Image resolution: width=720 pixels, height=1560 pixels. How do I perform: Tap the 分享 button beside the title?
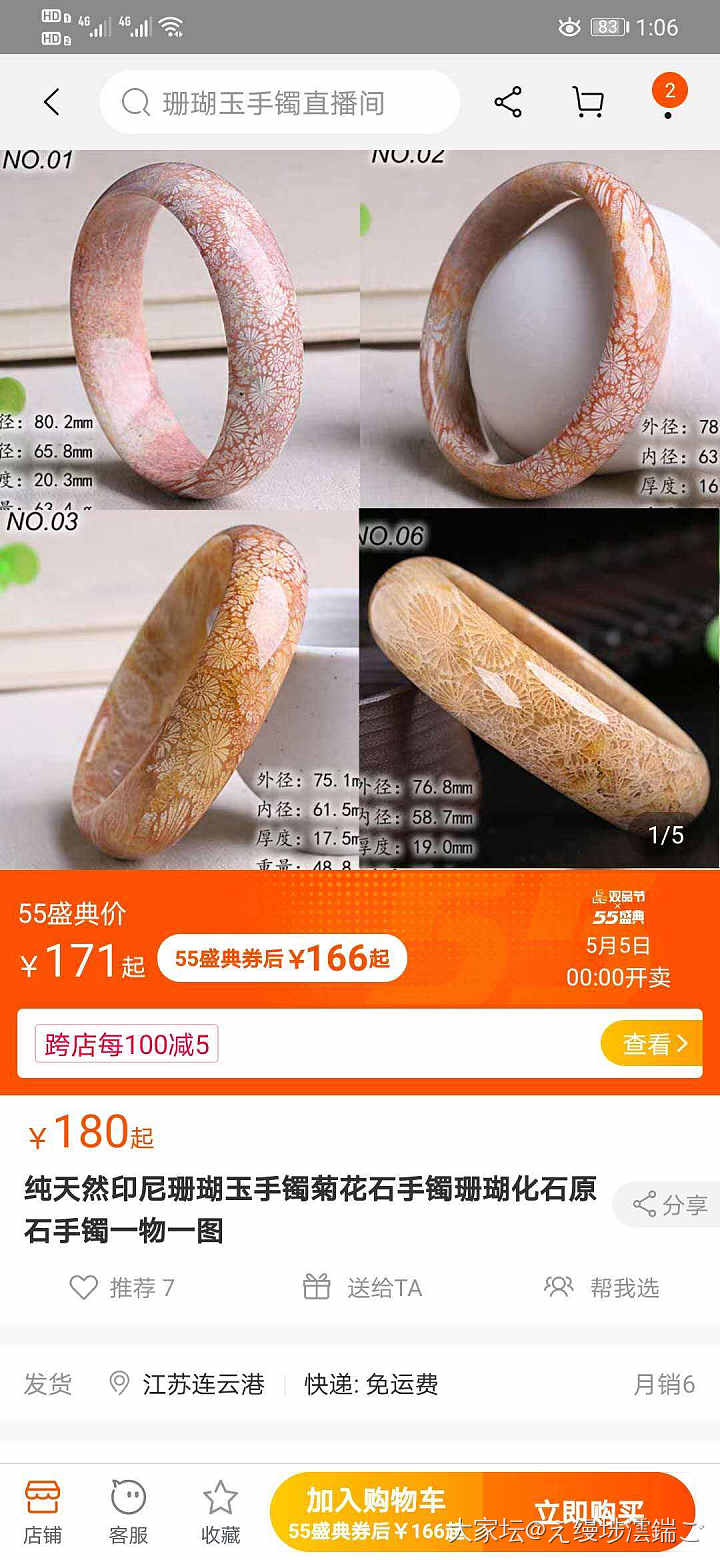point(670,1205)
